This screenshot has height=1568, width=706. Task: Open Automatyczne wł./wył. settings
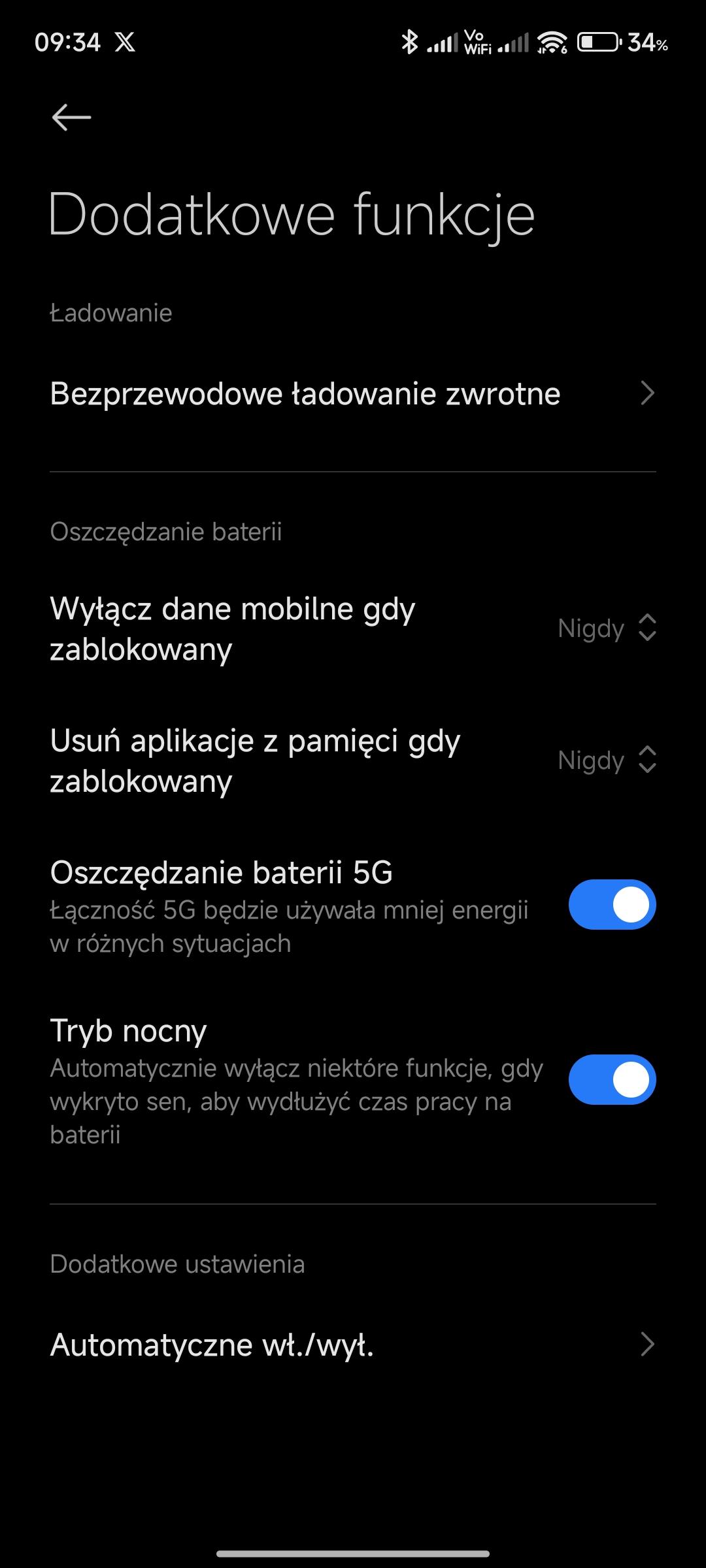tap(353, 1345)
